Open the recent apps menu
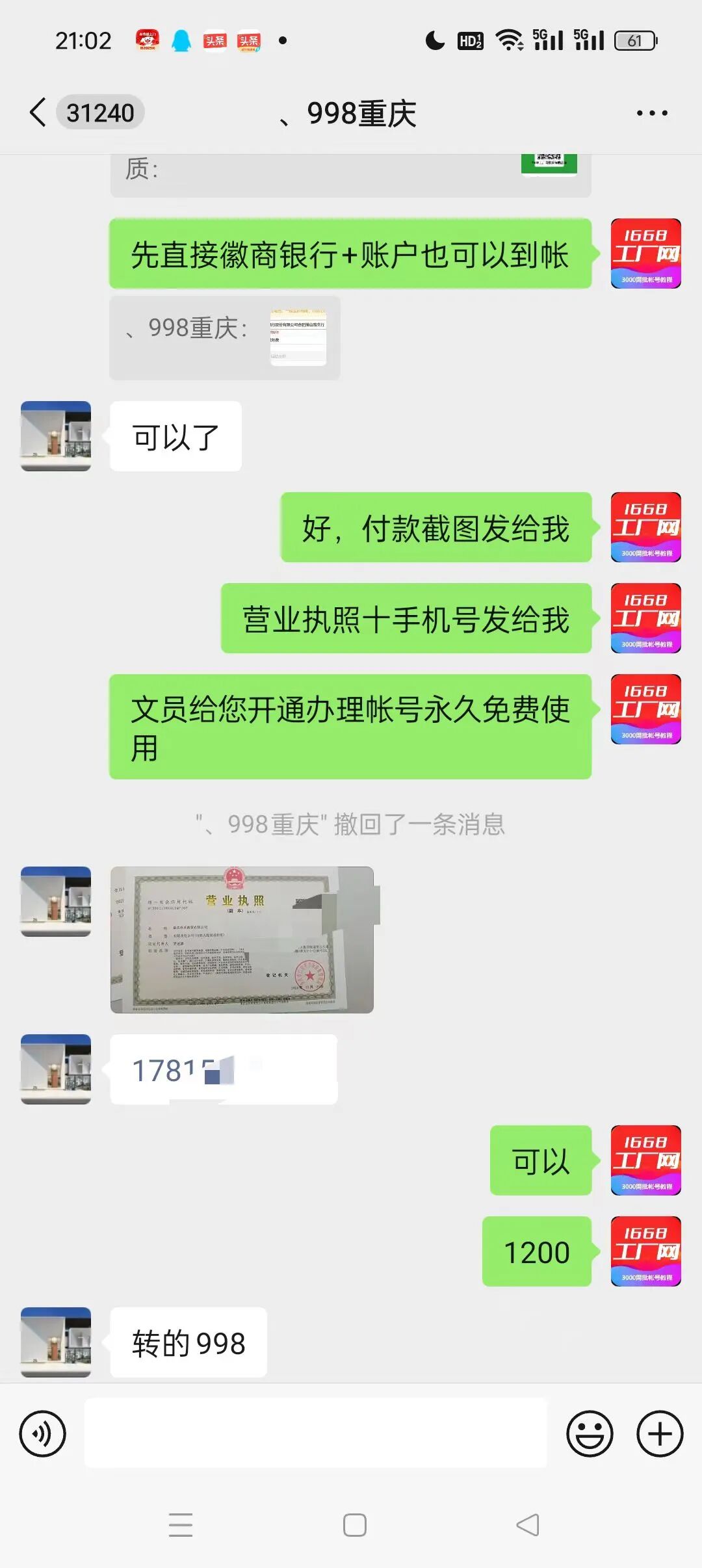 pyautogui.click(x=181, y=1525)
